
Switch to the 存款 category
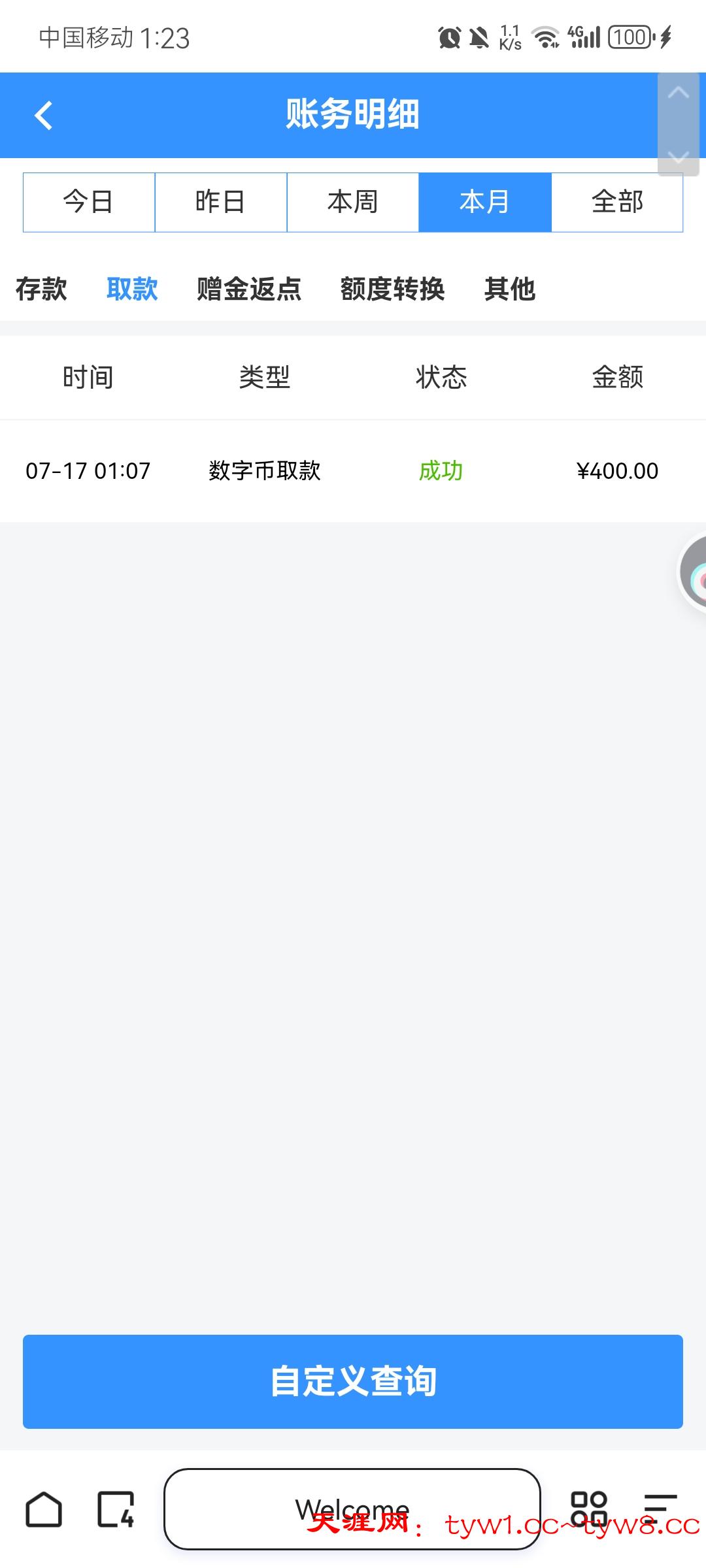click(x=41, y=289)
